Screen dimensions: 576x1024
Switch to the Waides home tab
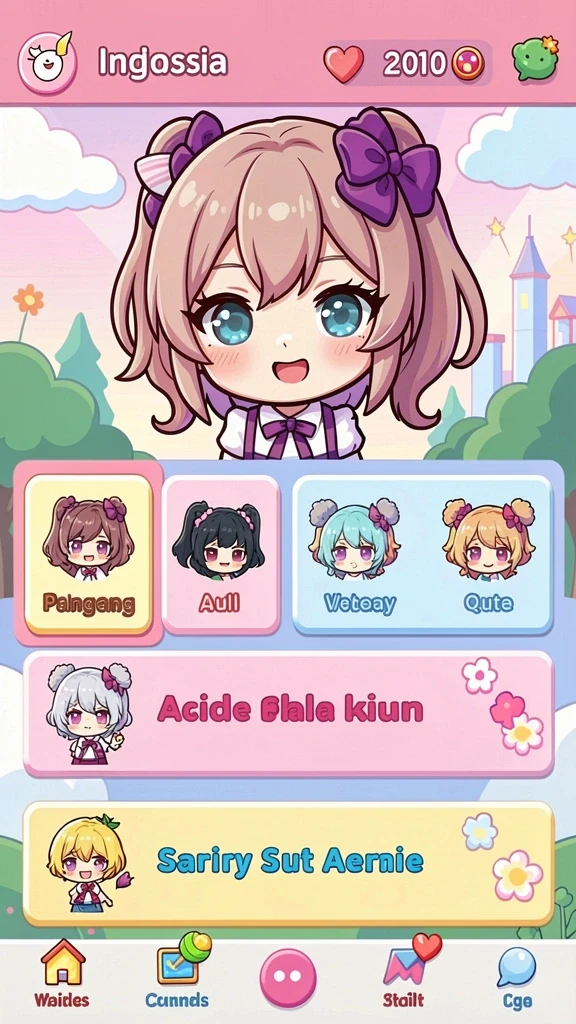(x=62, y=974)
